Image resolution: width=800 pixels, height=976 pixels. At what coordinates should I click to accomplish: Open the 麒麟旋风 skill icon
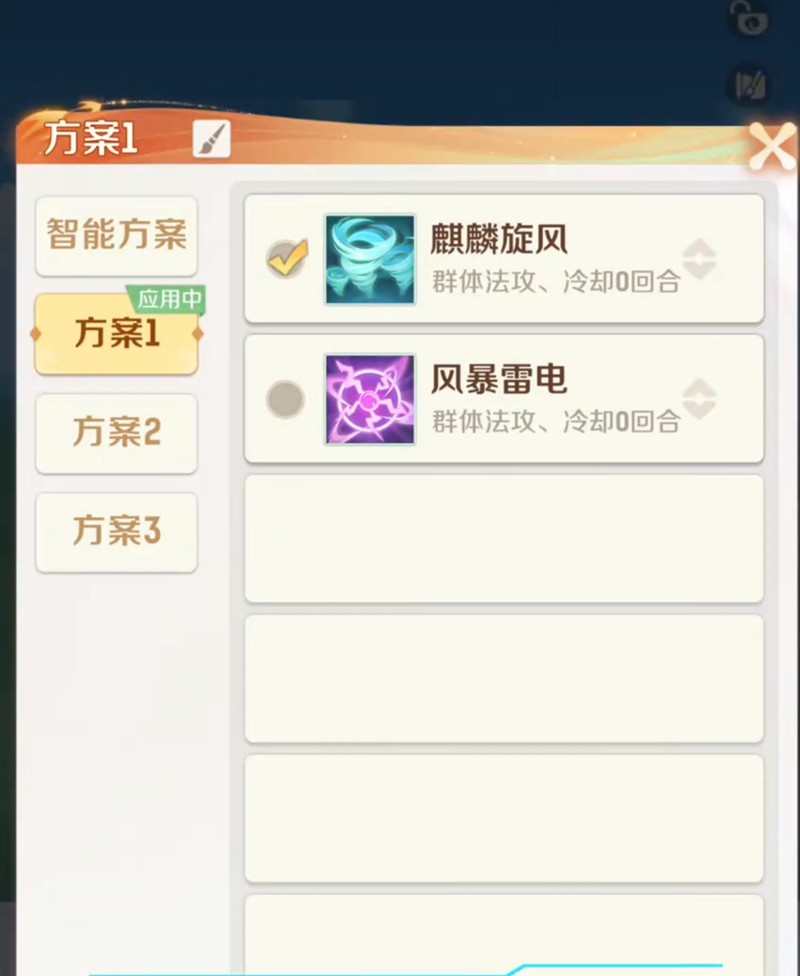pos(370,259)
